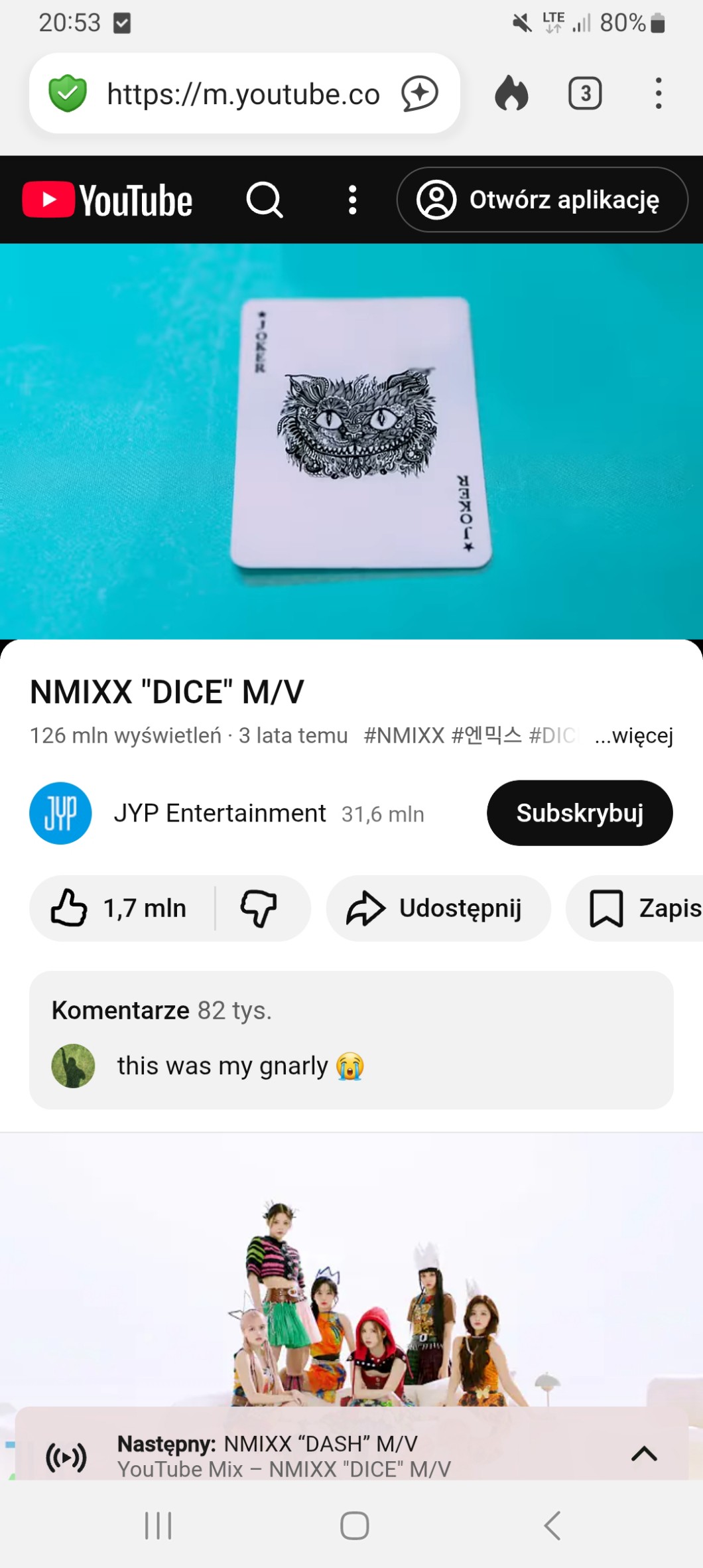The height and width of the screenshot is (1568, 703).
Task: Open the YouTube header more options menu
Action: pos(352,200)
